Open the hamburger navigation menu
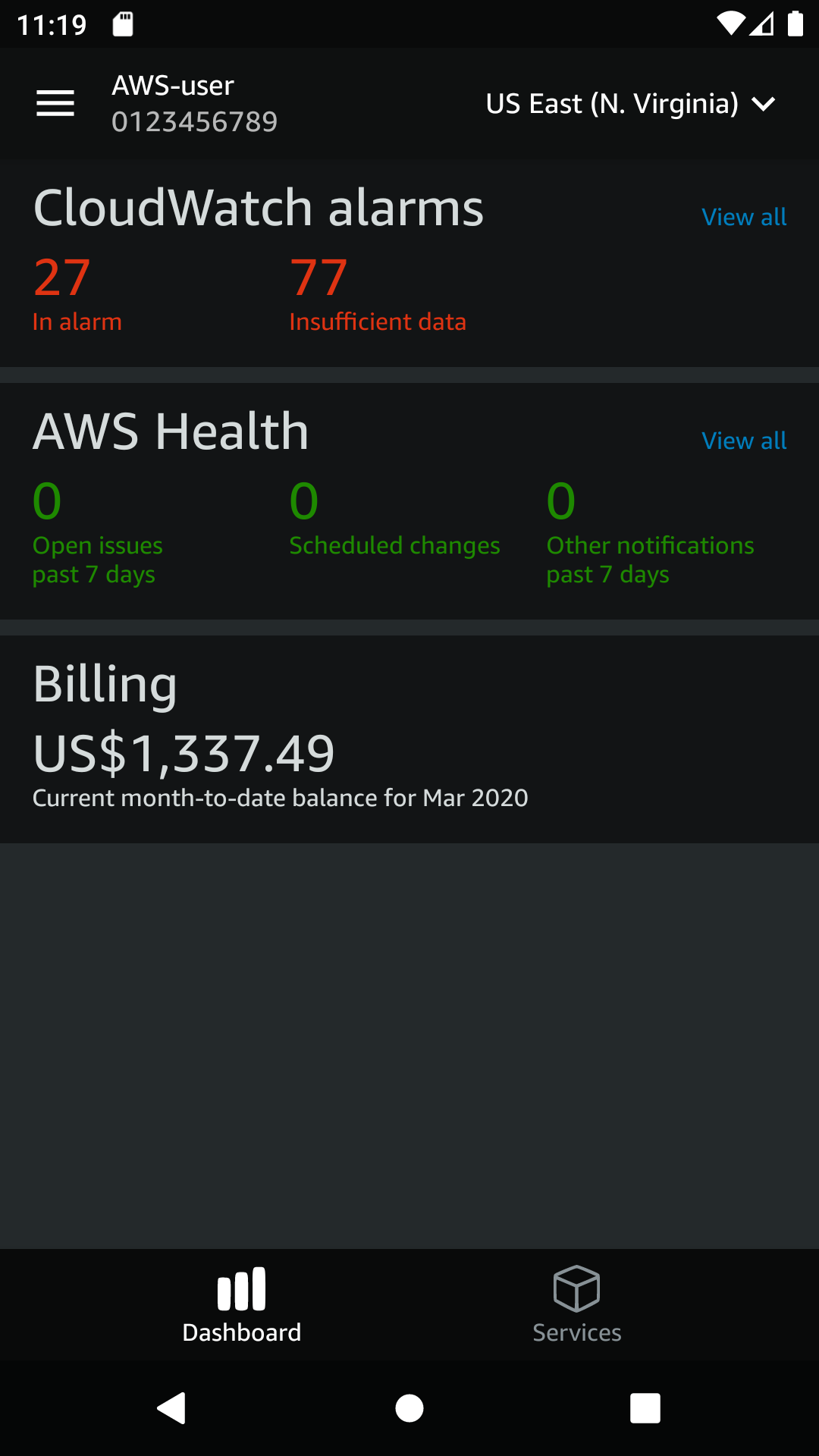Screen dimensions: 819x1456 click(55, 103)
